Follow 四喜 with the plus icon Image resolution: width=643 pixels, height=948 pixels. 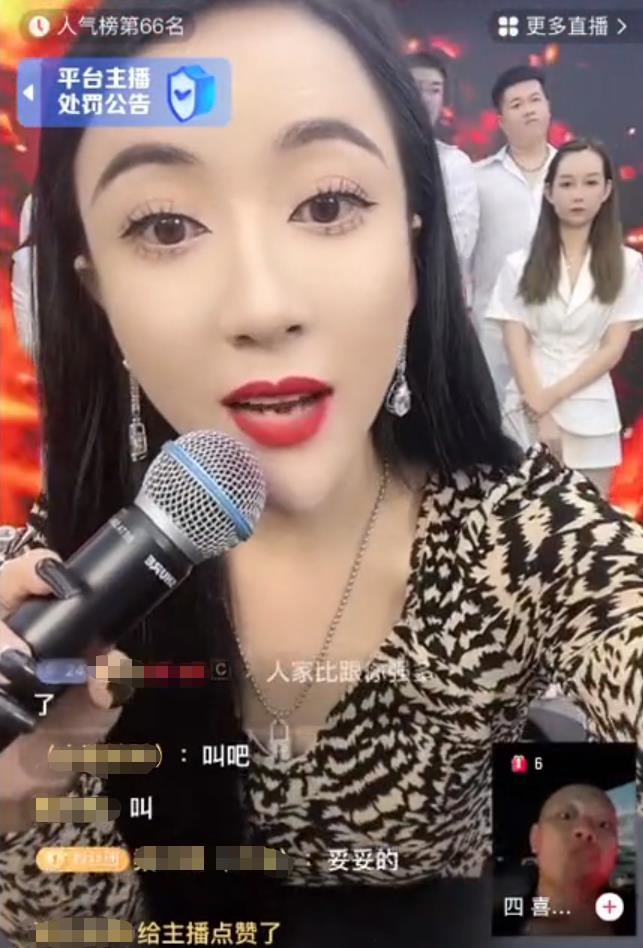(608, 907)
